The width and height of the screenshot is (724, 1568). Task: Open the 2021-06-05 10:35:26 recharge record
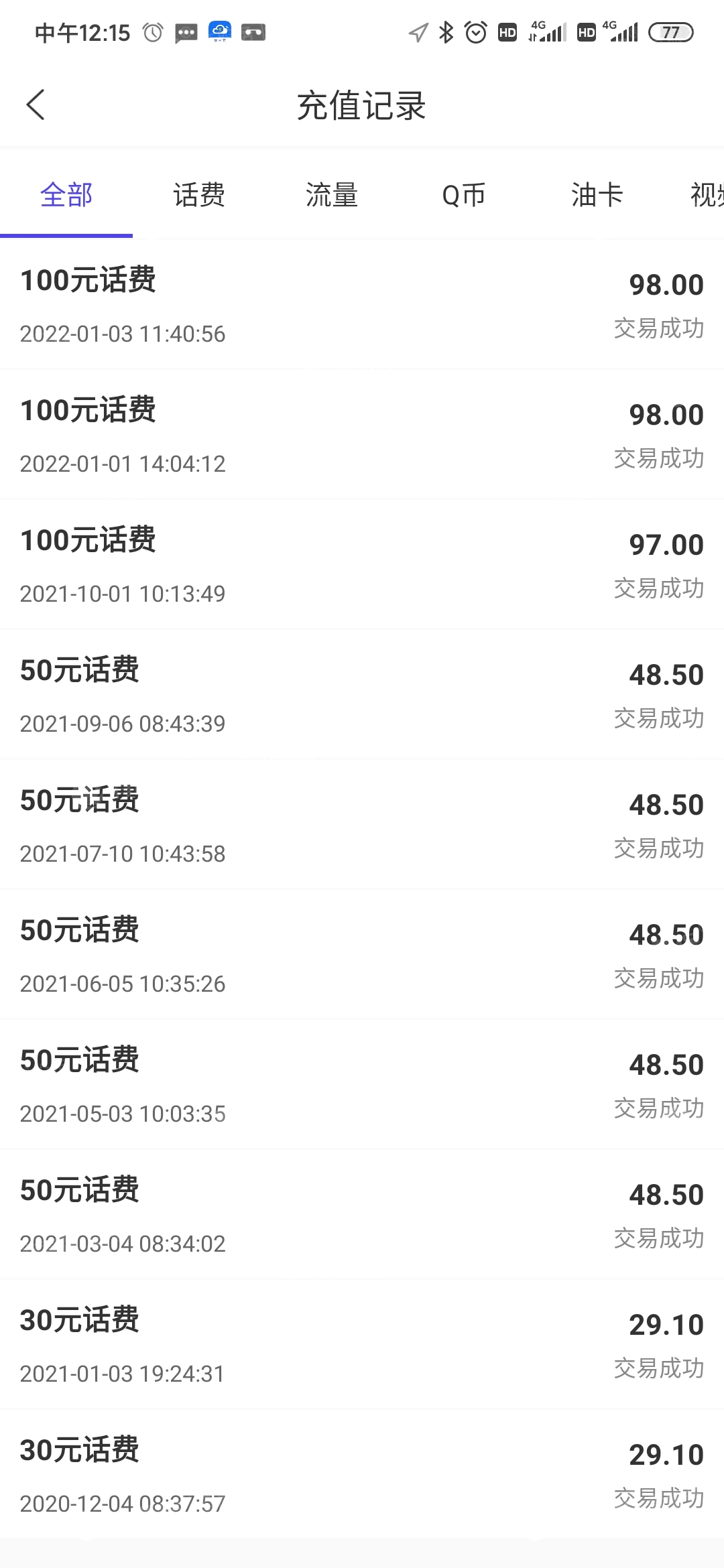pyautogui.click(x=362, y=955)
